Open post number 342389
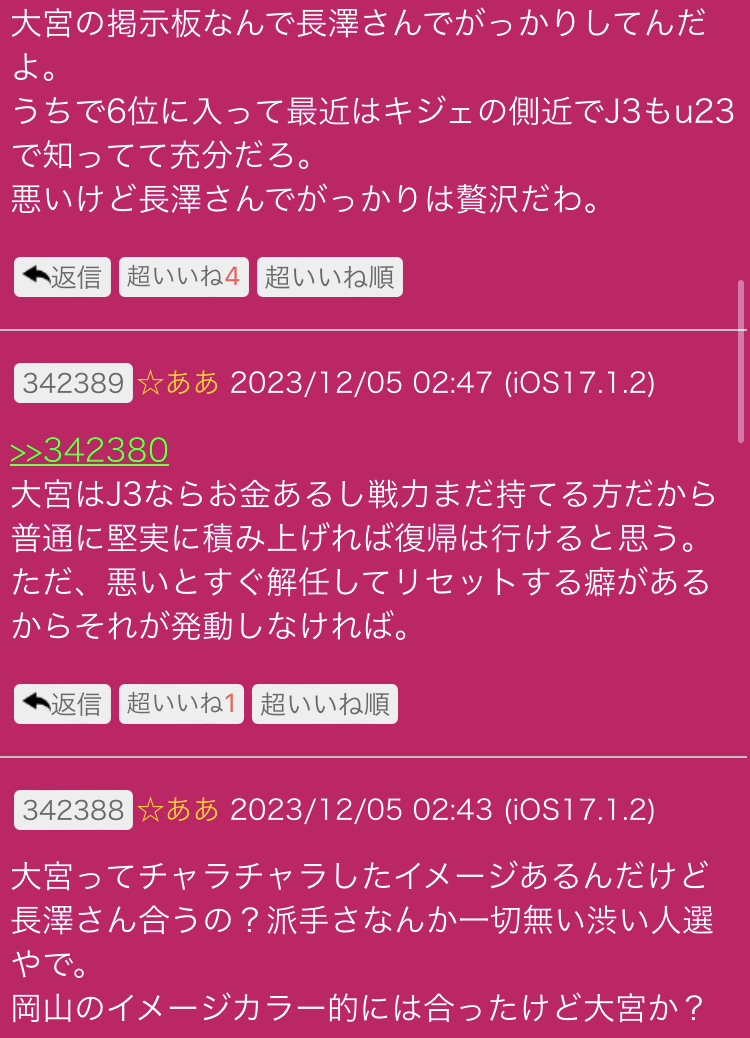 tap(73, 383)
